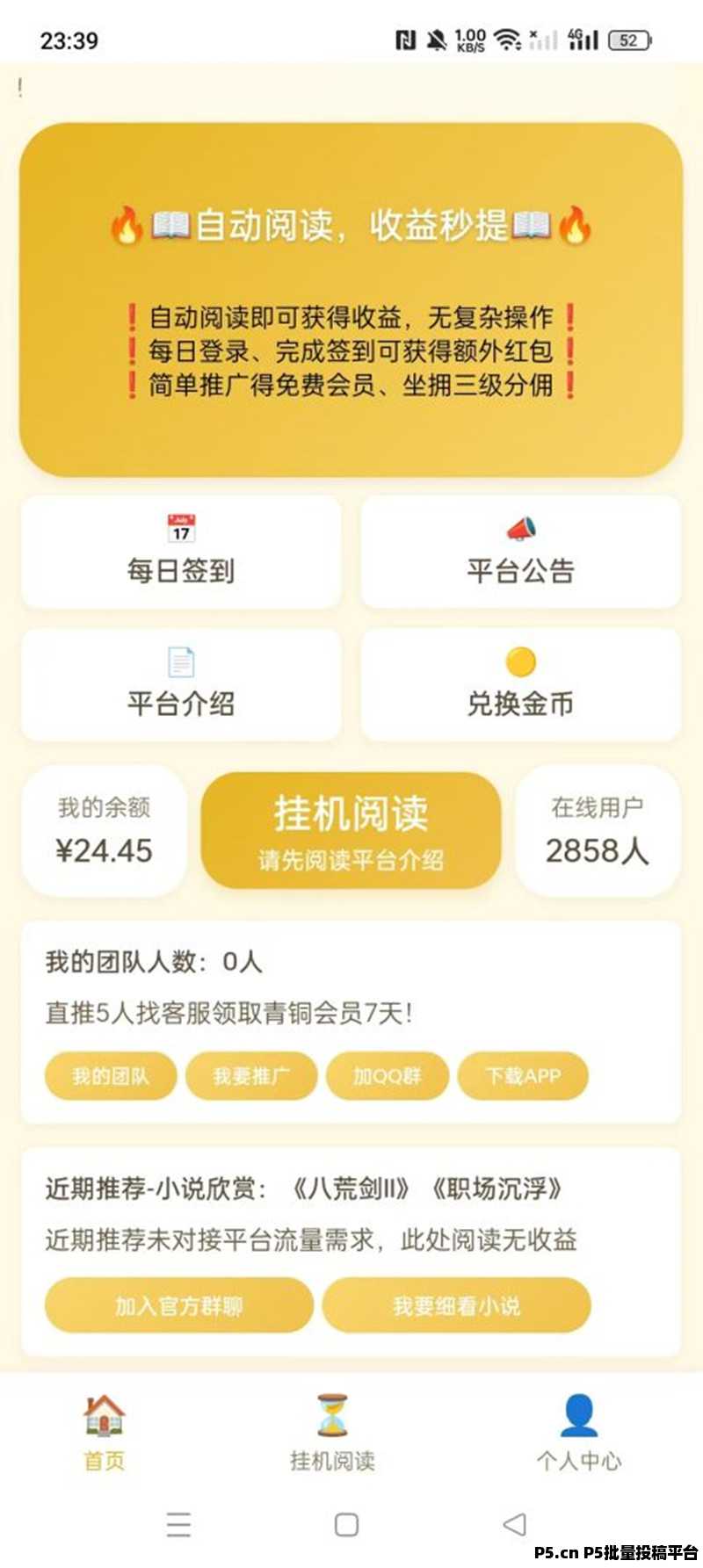Image resolution: width=703 pixels, height=1568 pixels.
Task: Tap the 我的团队 chip
Action: 111,1076
